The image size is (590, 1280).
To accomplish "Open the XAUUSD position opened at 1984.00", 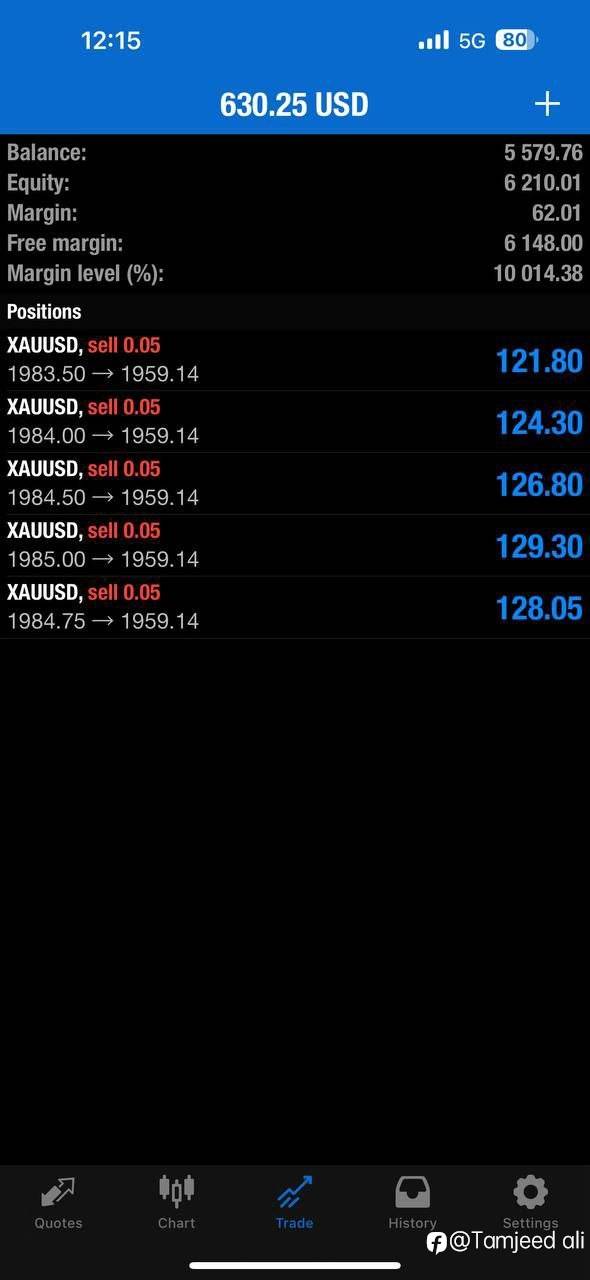I will (x=295, y=422).
